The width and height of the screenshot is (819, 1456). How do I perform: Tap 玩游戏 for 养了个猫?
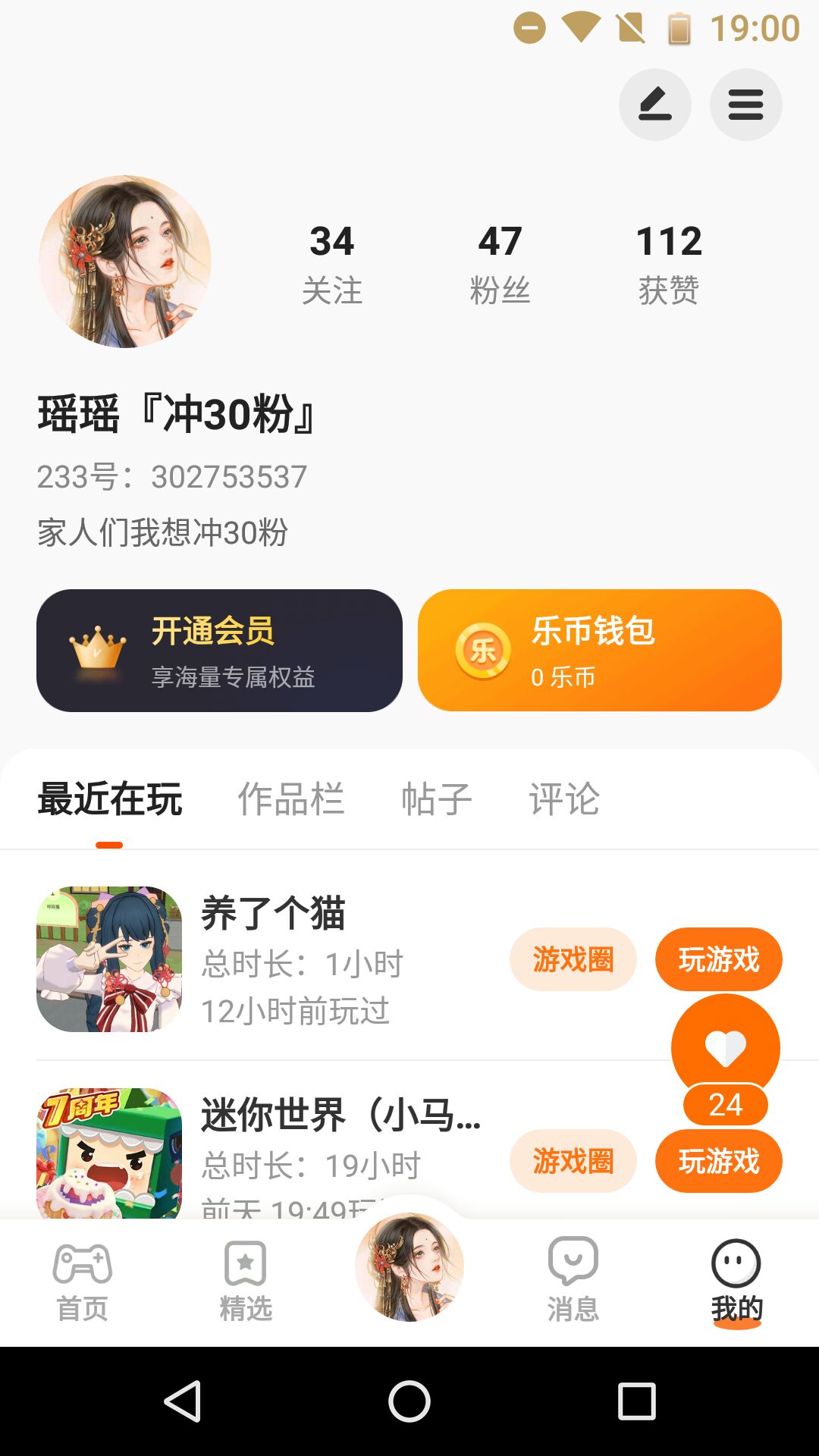pyautogui.click(x=718, y=959)
